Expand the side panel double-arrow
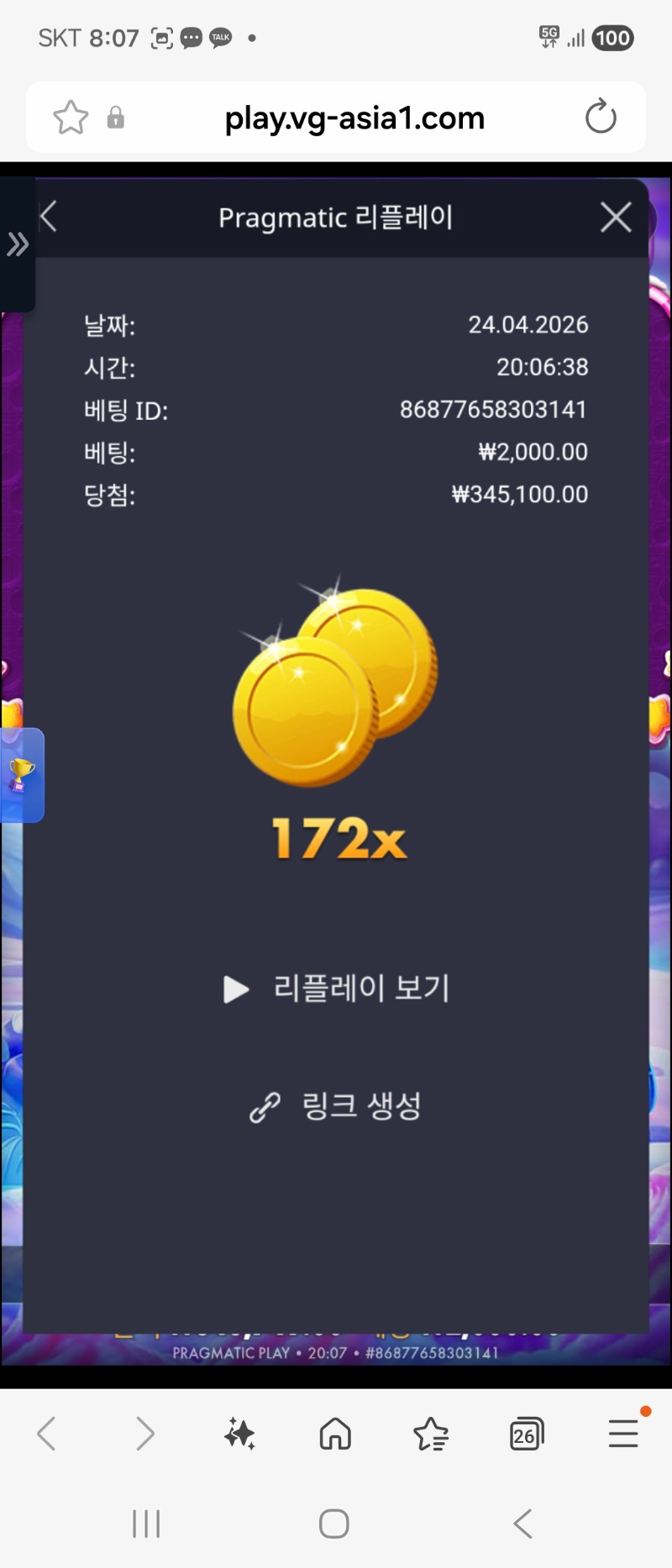Screen dimensions: 672x1568 [17, 244]
